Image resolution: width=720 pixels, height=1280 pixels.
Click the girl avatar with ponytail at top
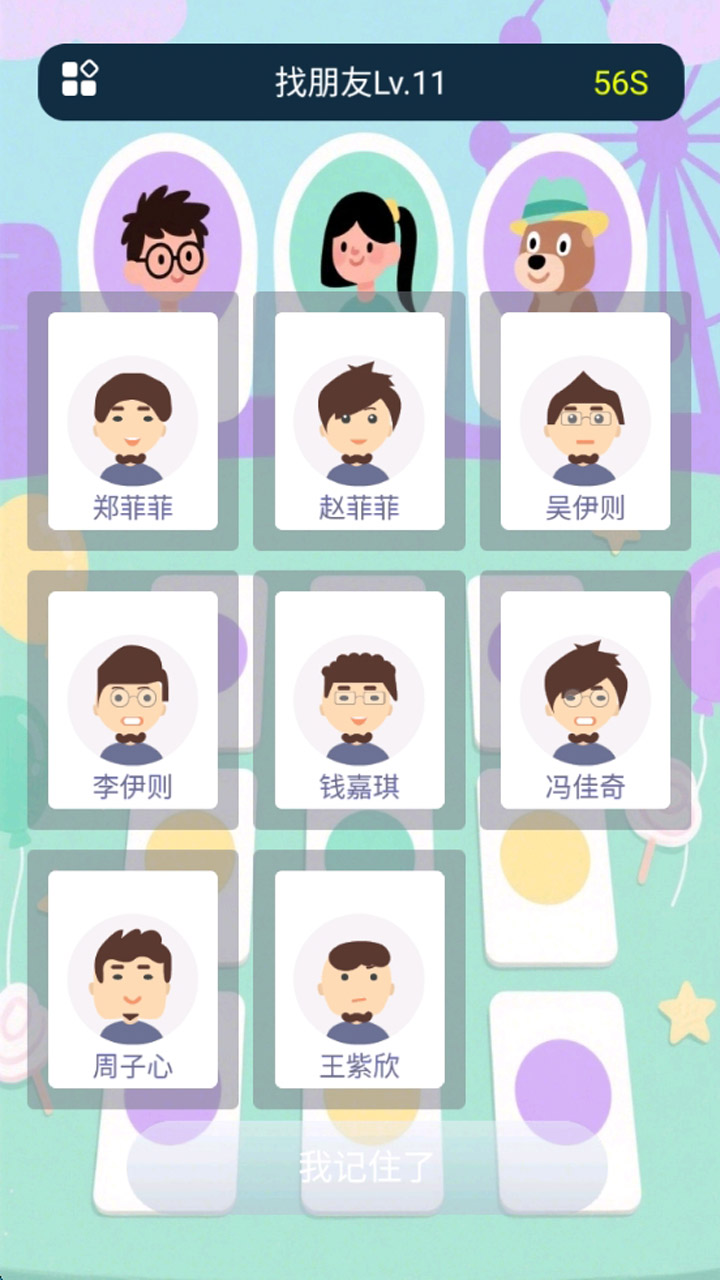pyautogui.click(x=360, y=238)
